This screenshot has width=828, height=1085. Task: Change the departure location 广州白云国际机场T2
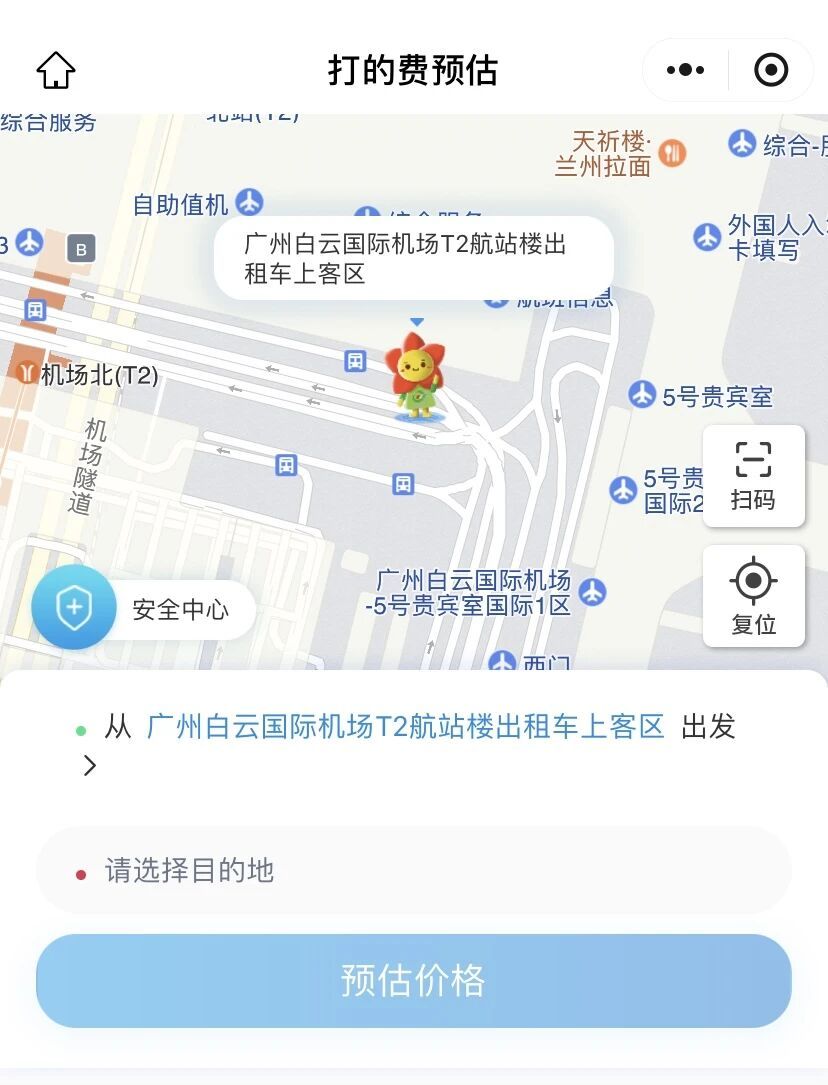[x=405, y=727]
